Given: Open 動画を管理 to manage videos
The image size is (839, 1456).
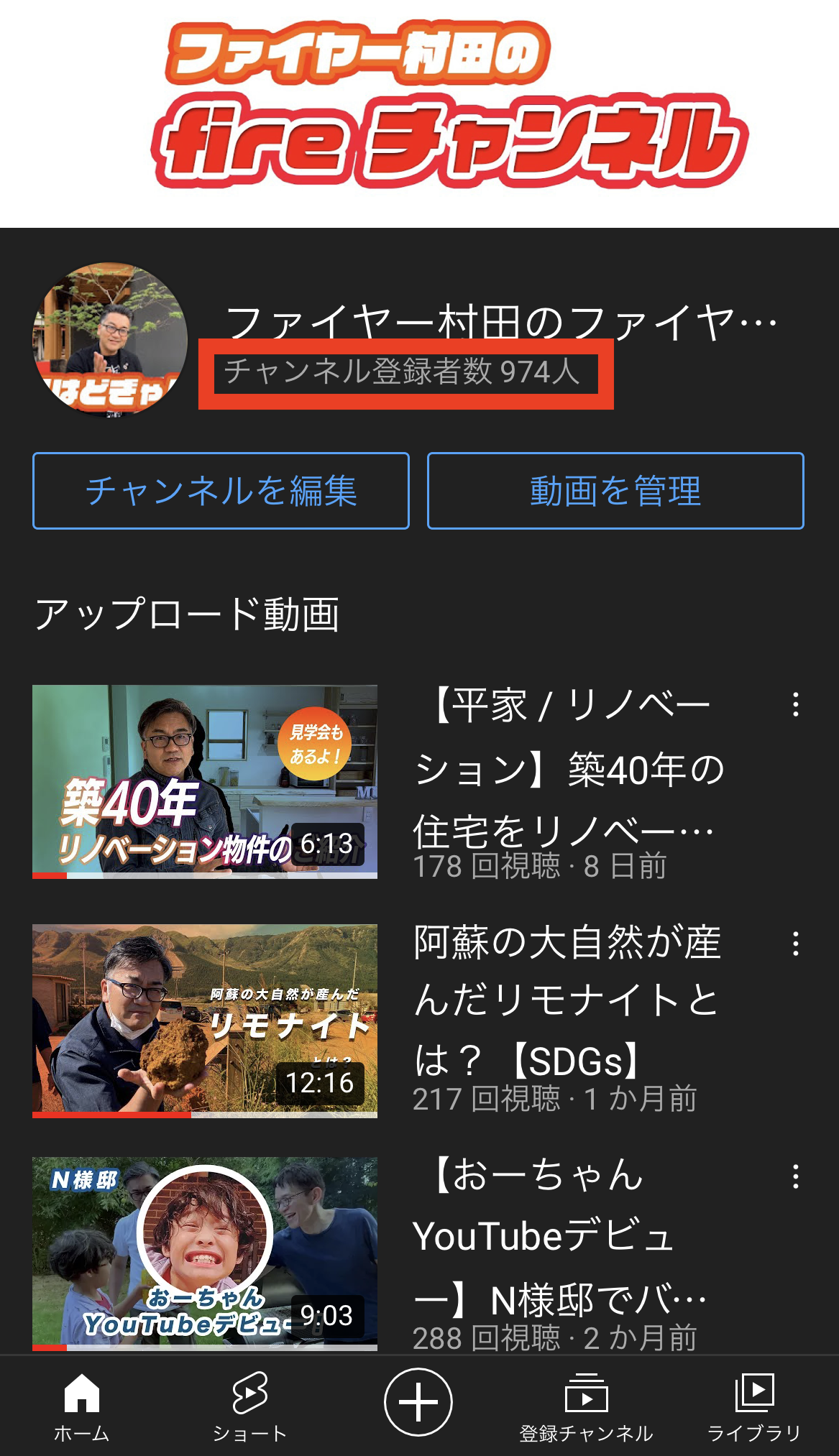Looking at the screenshot, I should [x=615, y=491].
